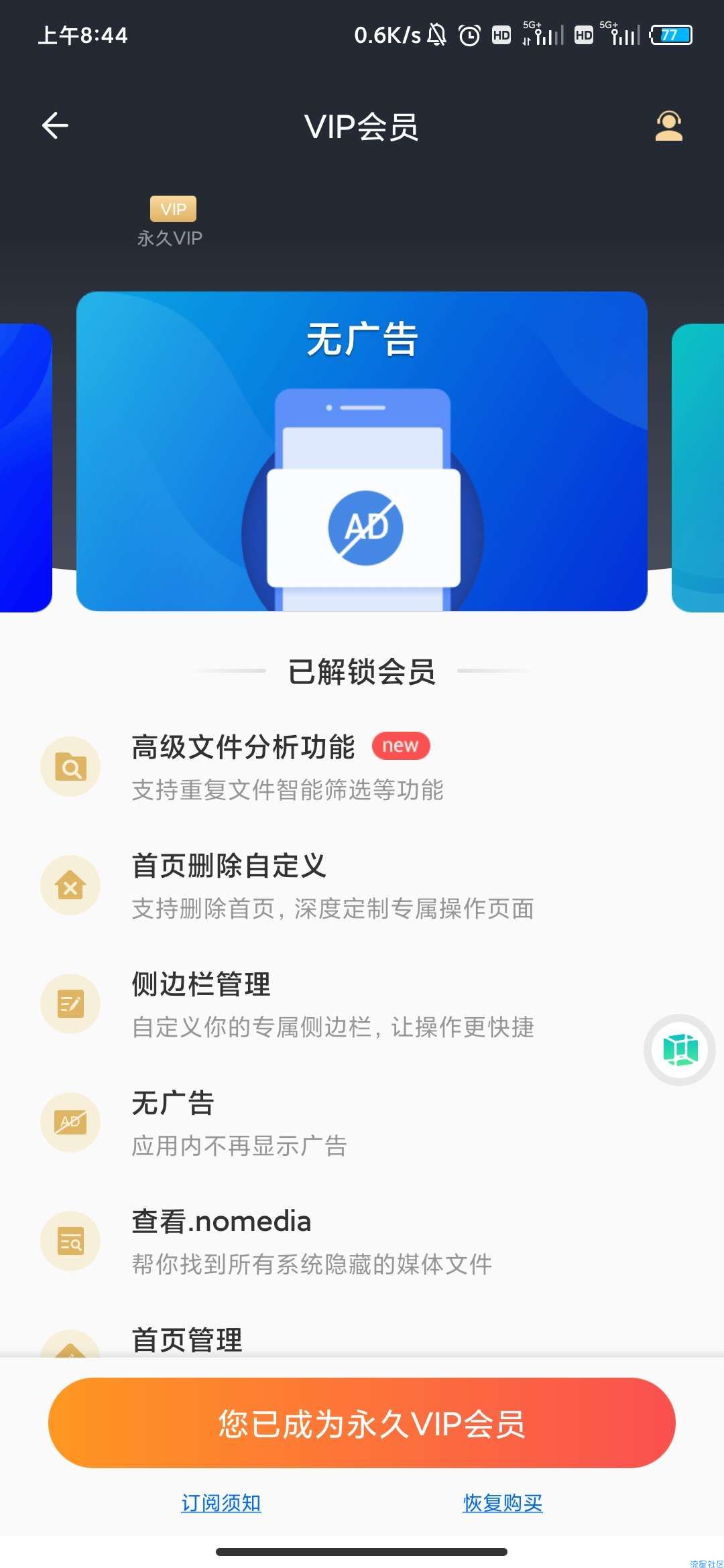Open the 订阅须知 link
Viewport: 724px width, 1568px height.
click(x=221, y=1503)
